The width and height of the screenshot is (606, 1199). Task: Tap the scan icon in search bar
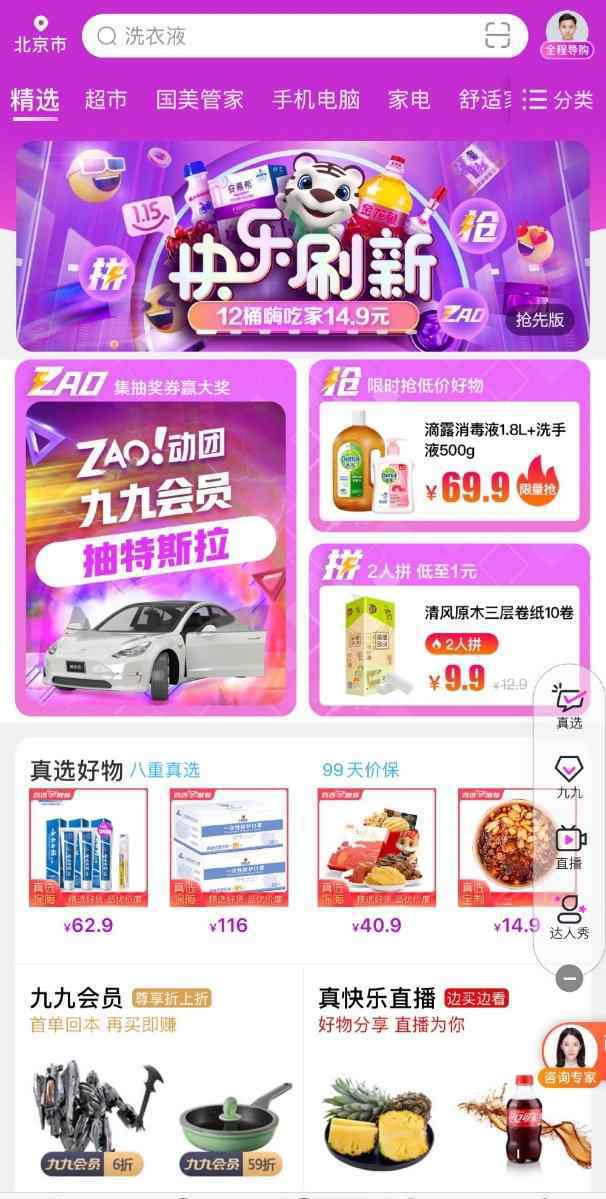497,36
